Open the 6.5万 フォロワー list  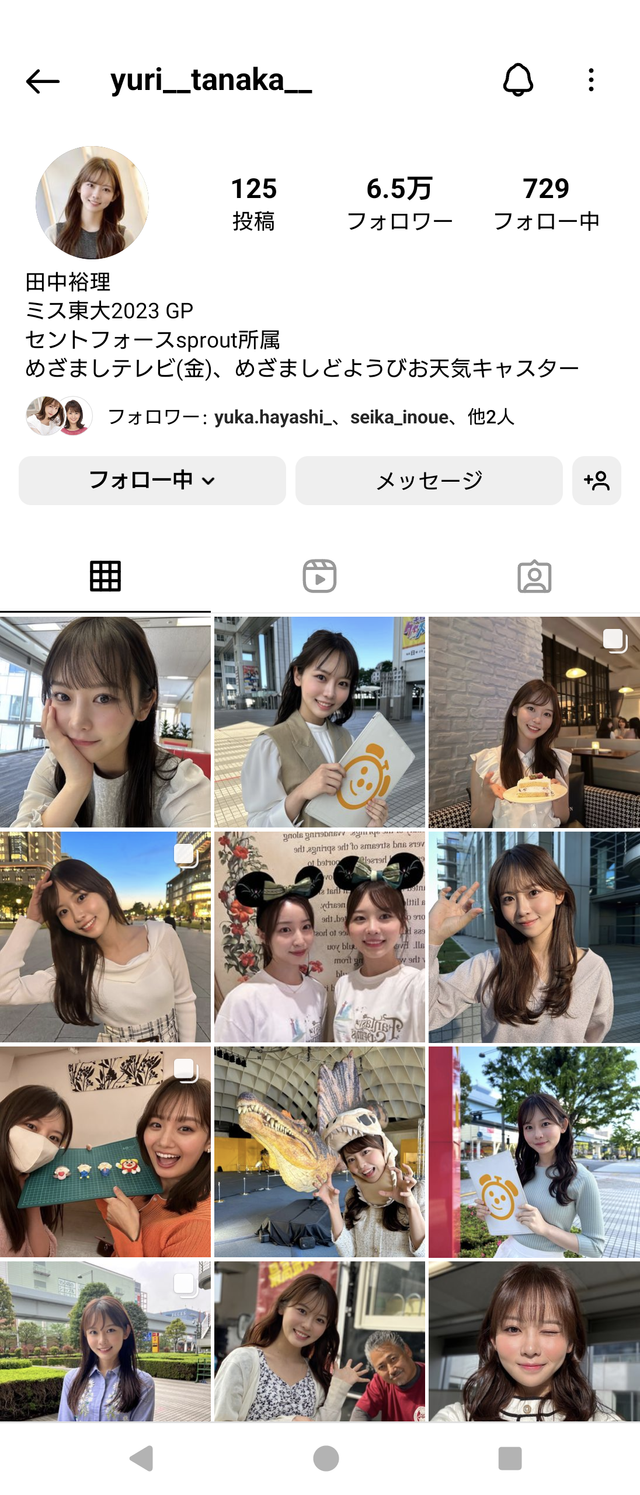coord(399,203)
